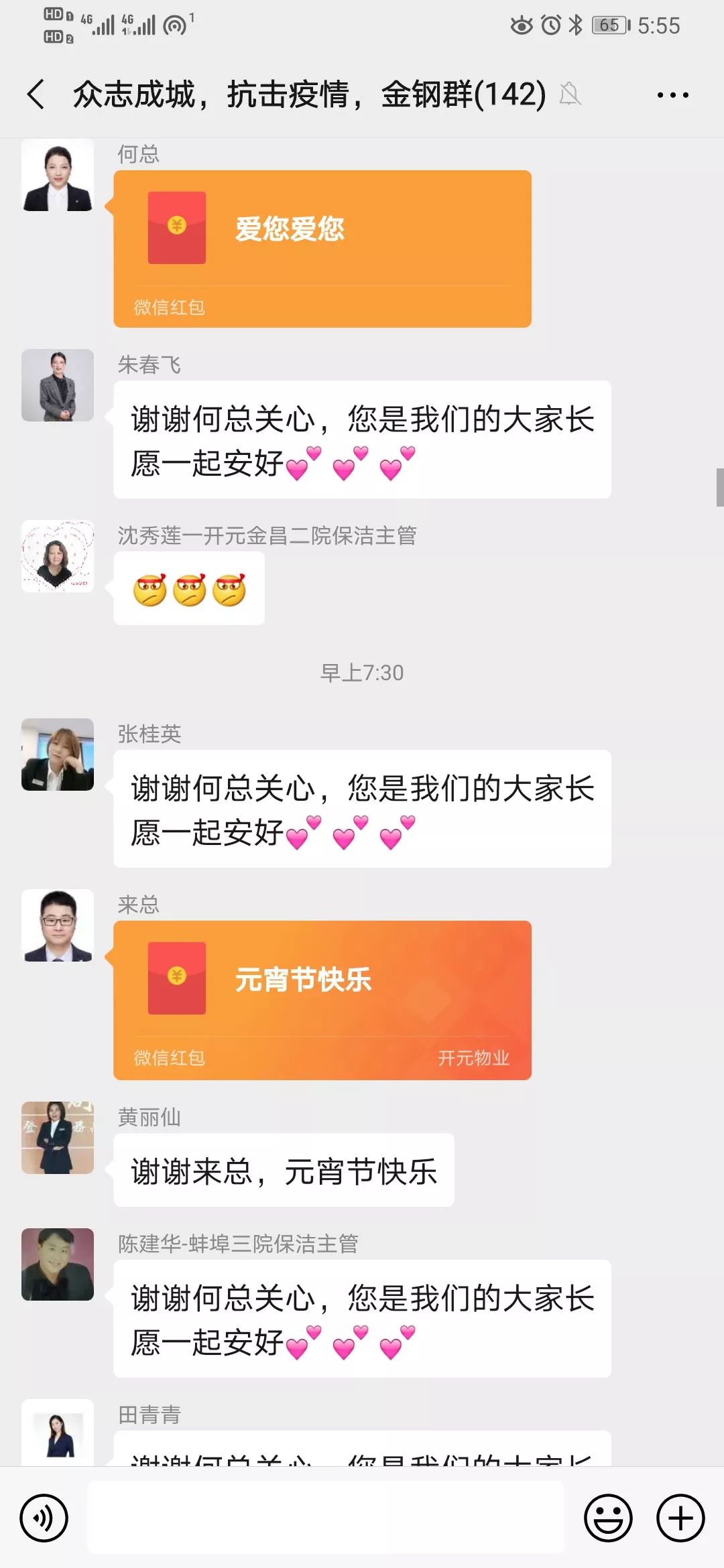This screenshot has height=1568, width=724.
Task: Open 张桂英's profile avatar
Action: coord(58,755)
